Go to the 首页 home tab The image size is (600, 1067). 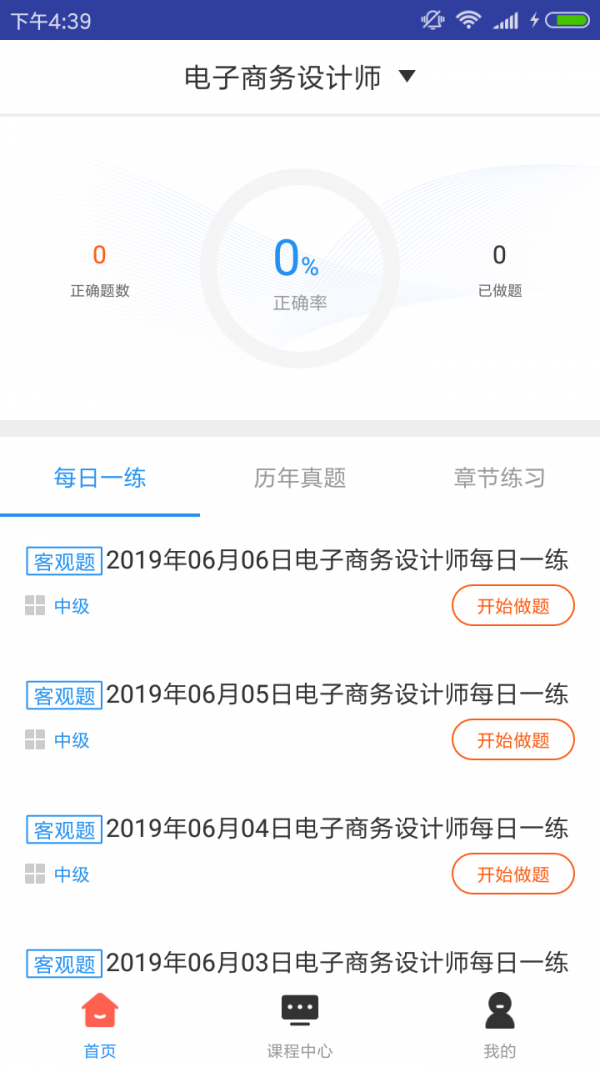100,1025
